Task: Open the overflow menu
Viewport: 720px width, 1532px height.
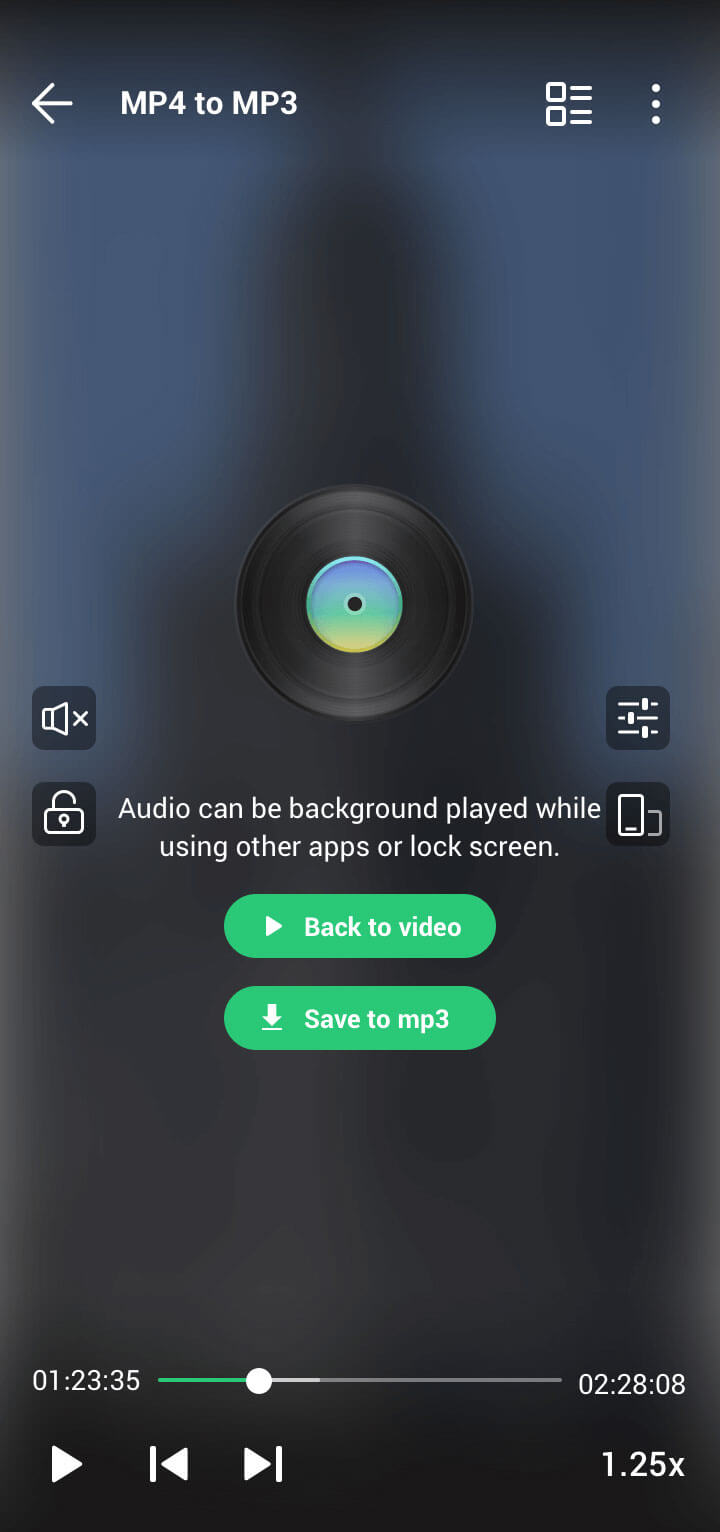Action: click(655, 104)
